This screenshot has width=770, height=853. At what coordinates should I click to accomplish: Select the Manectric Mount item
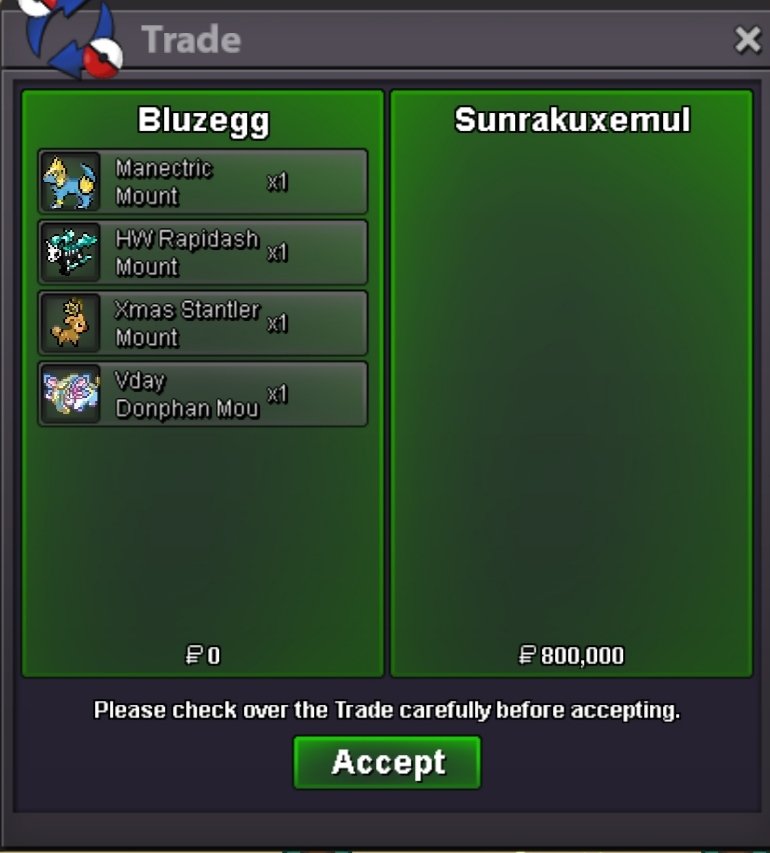pos(203,182)
